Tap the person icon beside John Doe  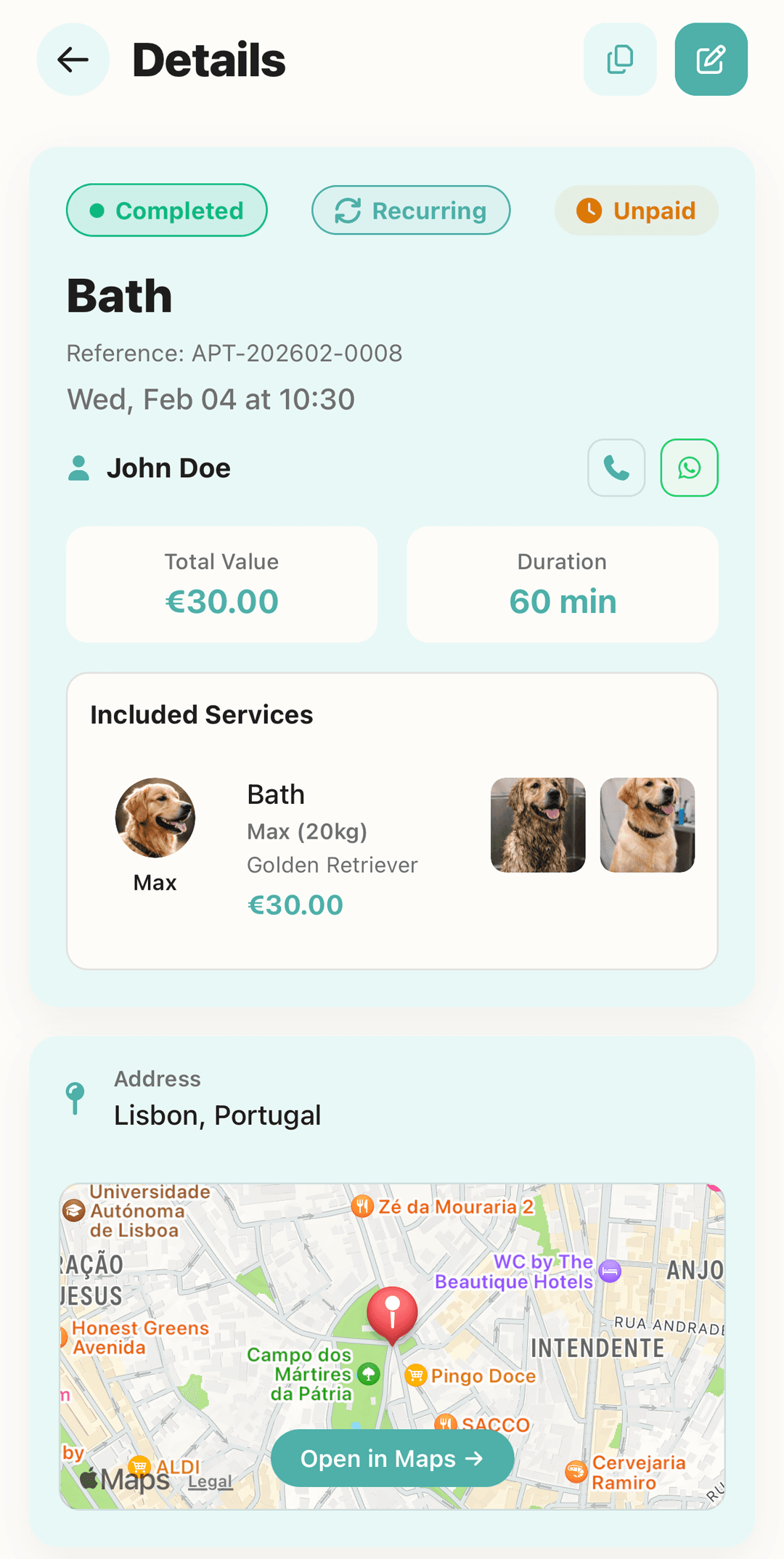click(x=80, y=468)
